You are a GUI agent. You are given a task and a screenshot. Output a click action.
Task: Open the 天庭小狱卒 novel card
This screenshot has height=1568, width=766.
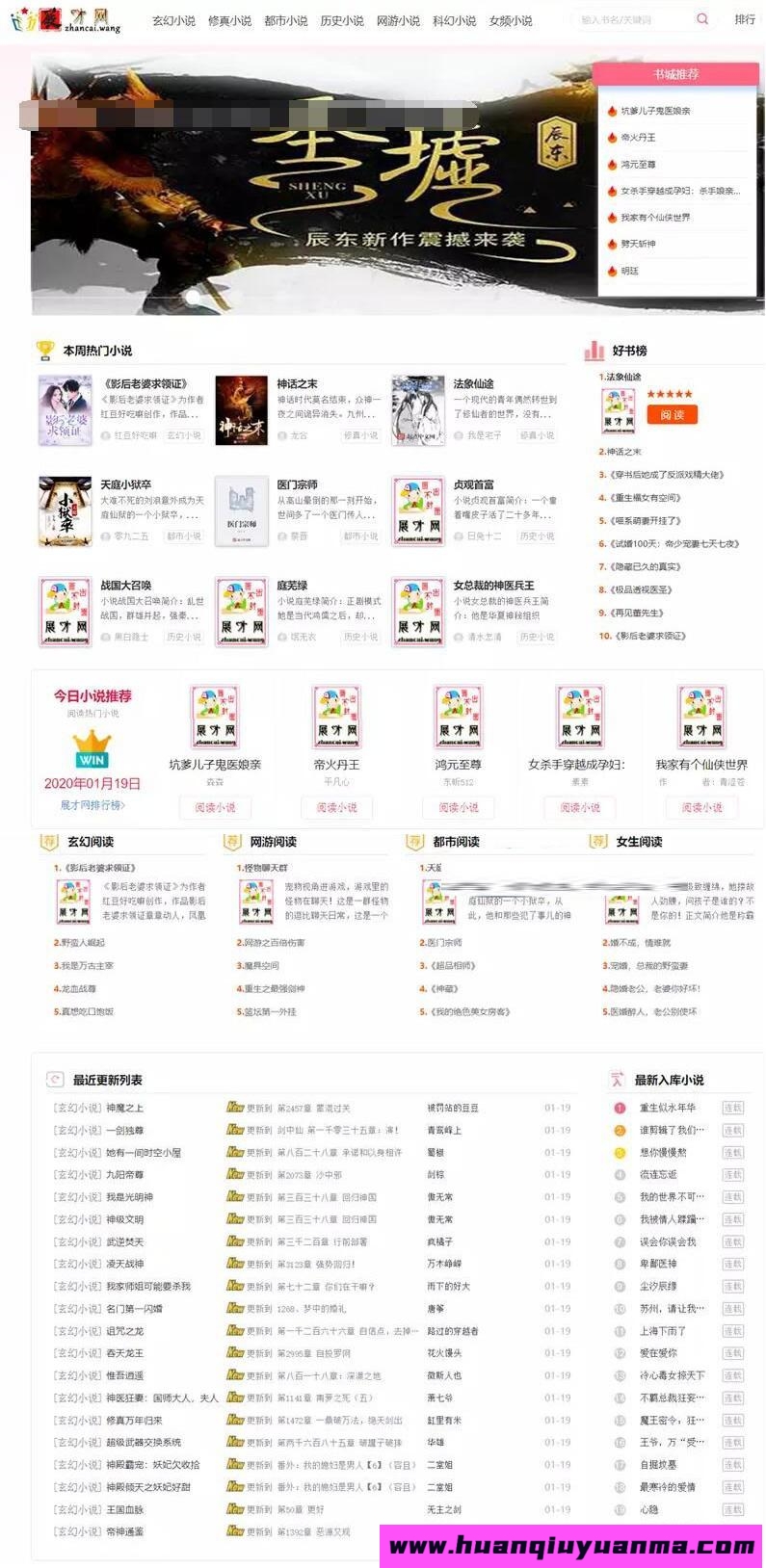125,484
